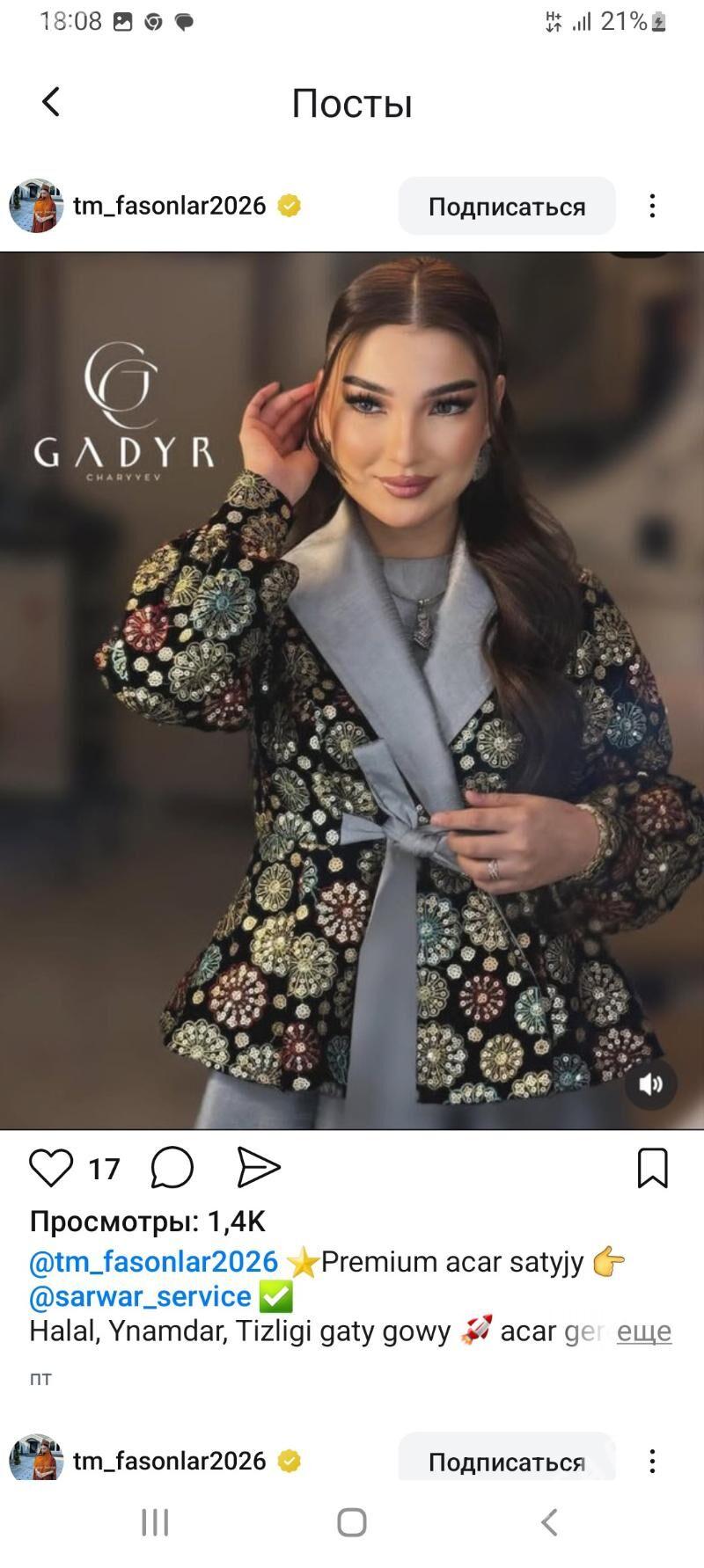This screenshot has height=1568, width=704.
Task: Open tm_fasonlar2026 profile from the top post header
Action: (x=169, y=206)
